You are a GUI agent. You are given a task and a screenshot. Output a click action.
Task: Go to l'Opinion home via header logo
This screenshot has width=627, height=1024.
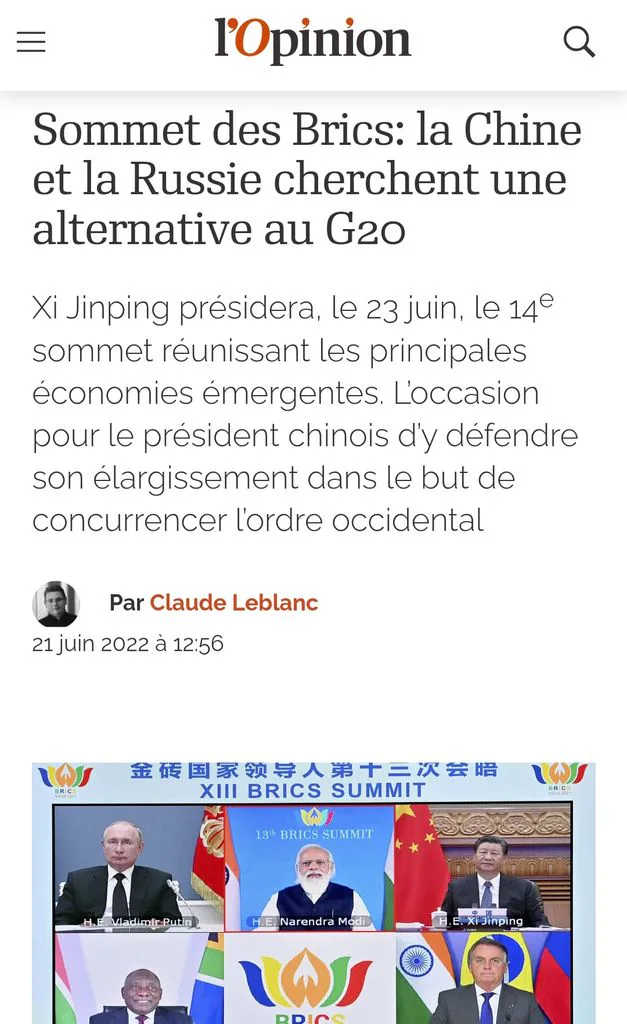tap(313, 40)
